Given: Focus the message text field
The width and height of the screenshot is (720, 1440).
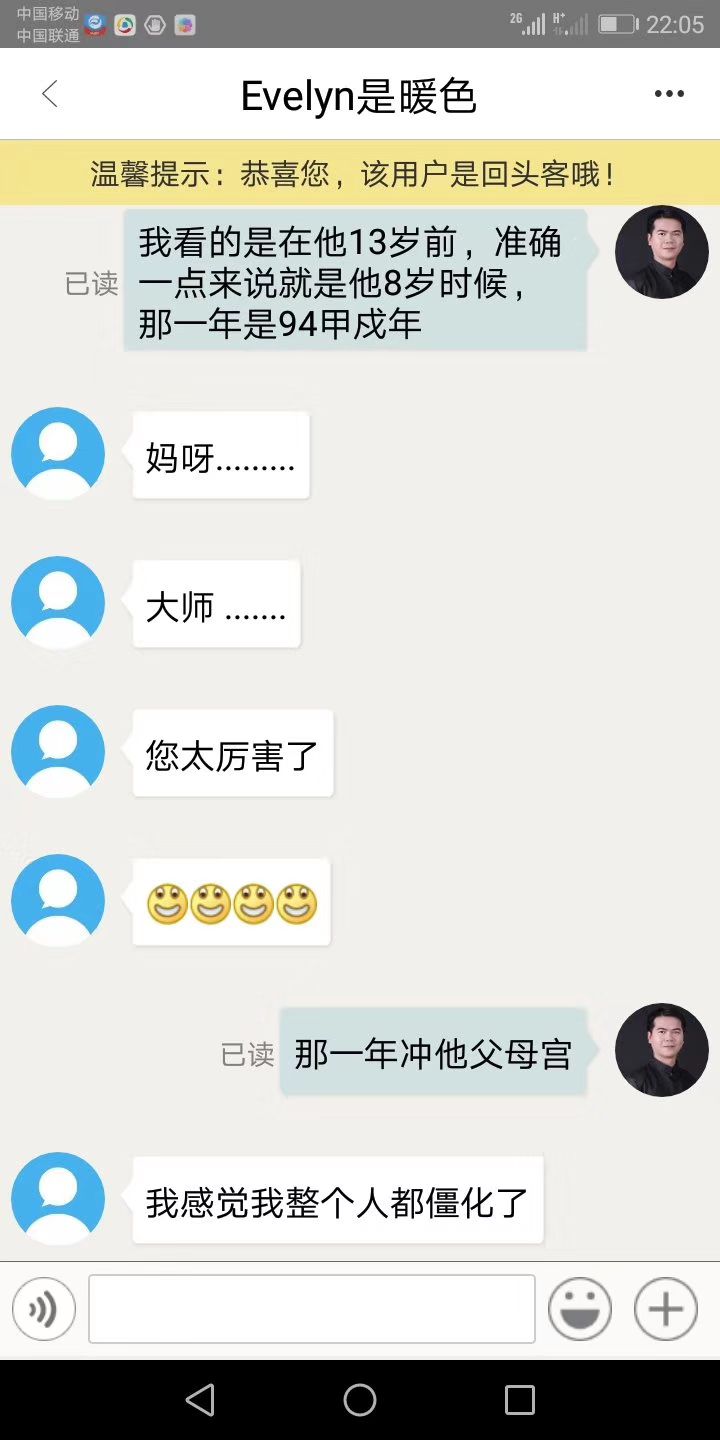Looking at the screenshot, I should [312, 1309].
